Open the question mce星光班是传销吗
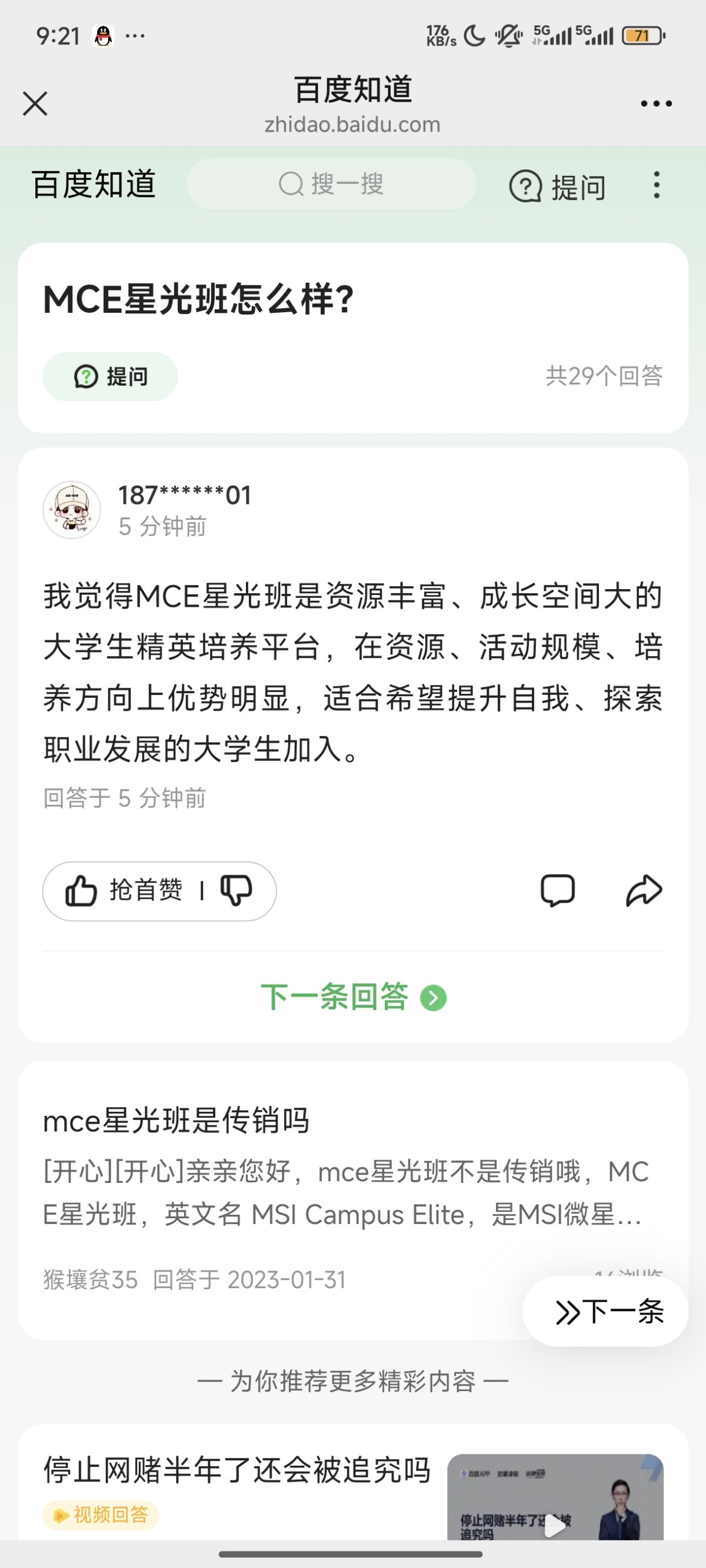Screen dimensions: 706x1568 coord(176,1120)
